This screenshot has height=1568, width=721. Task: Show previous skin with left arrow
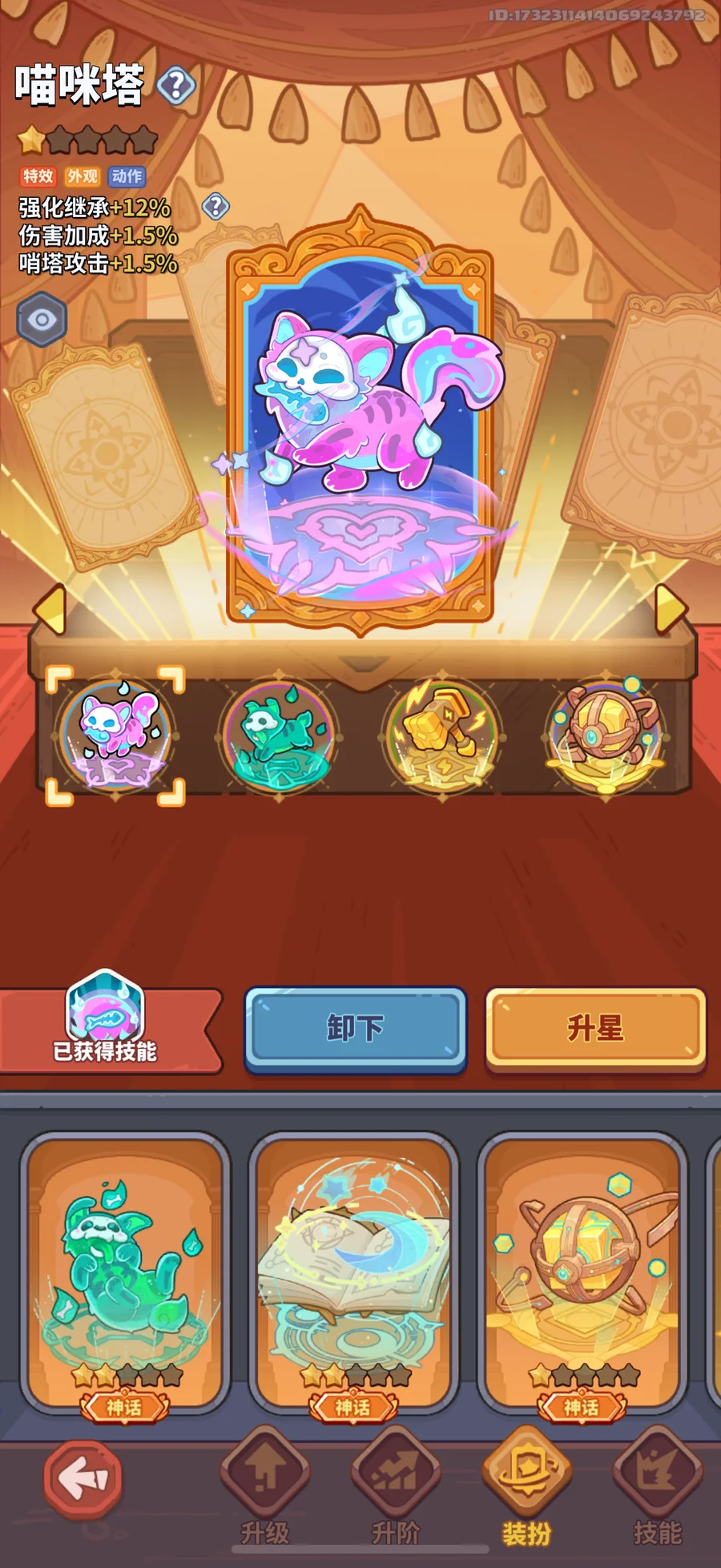[50, 610]
